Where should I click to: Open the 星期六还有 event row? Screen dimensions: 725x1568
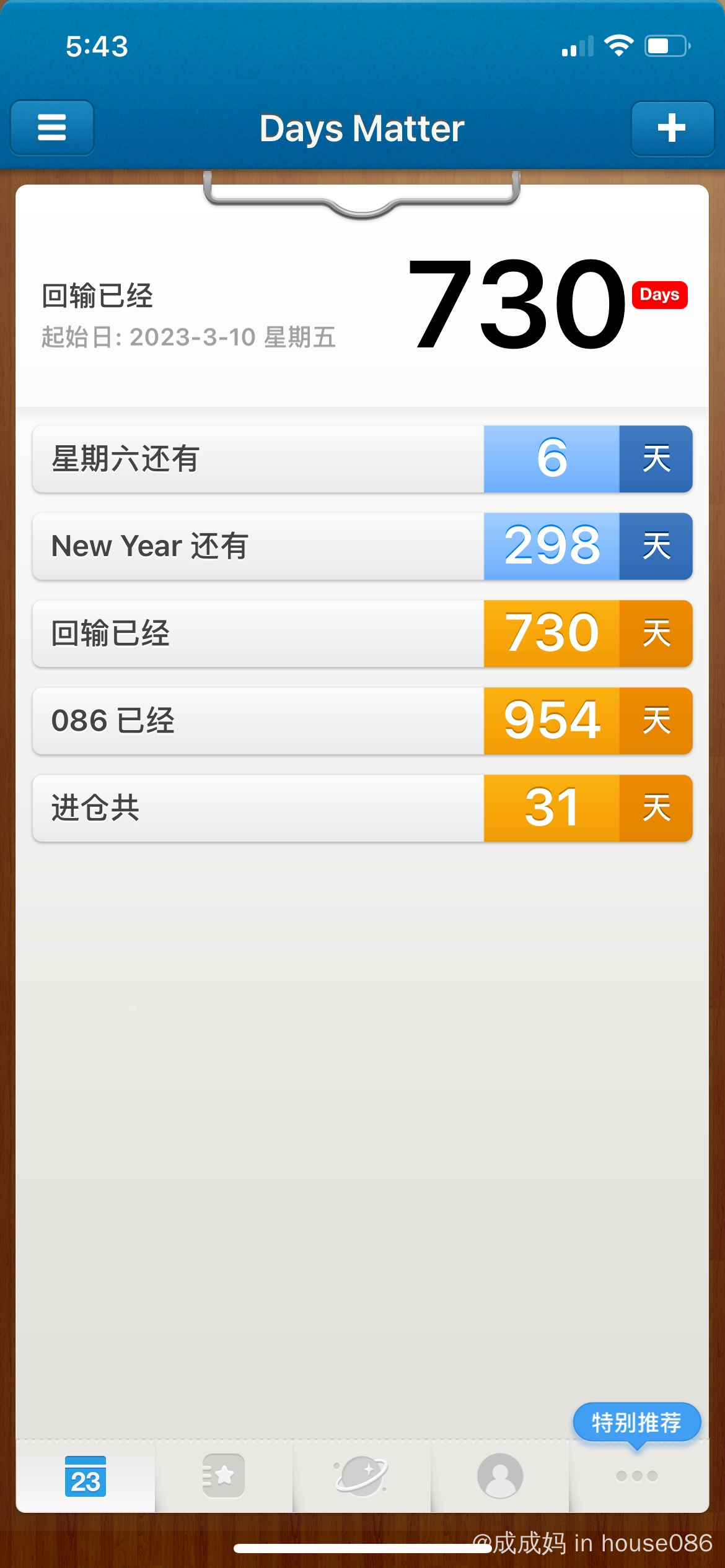coord(362,459)
